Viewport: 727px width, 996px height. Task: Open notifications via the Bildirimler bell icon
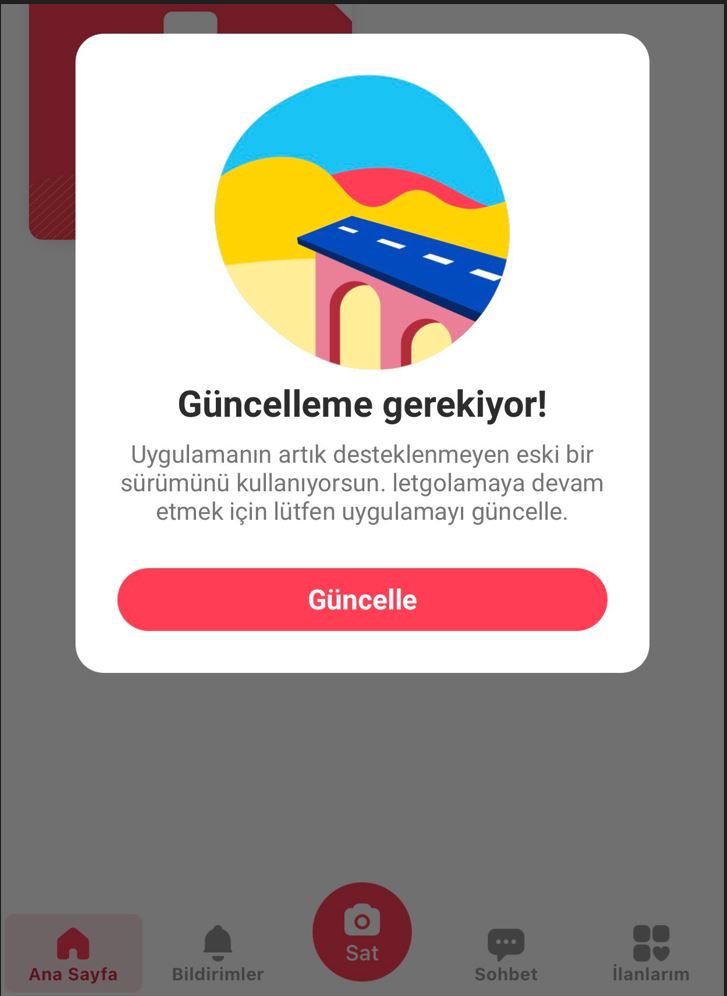click(219, 940)
